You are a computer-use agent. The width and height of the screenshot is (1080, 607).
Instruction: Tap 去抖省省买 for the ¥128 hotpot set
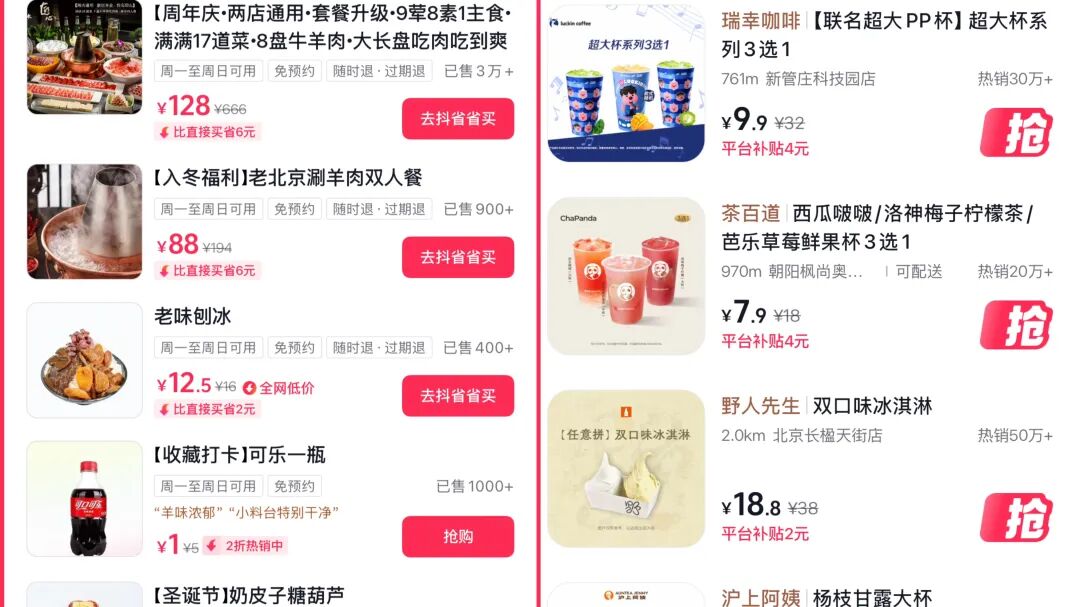pyautogui.click(x=458, y=119)
